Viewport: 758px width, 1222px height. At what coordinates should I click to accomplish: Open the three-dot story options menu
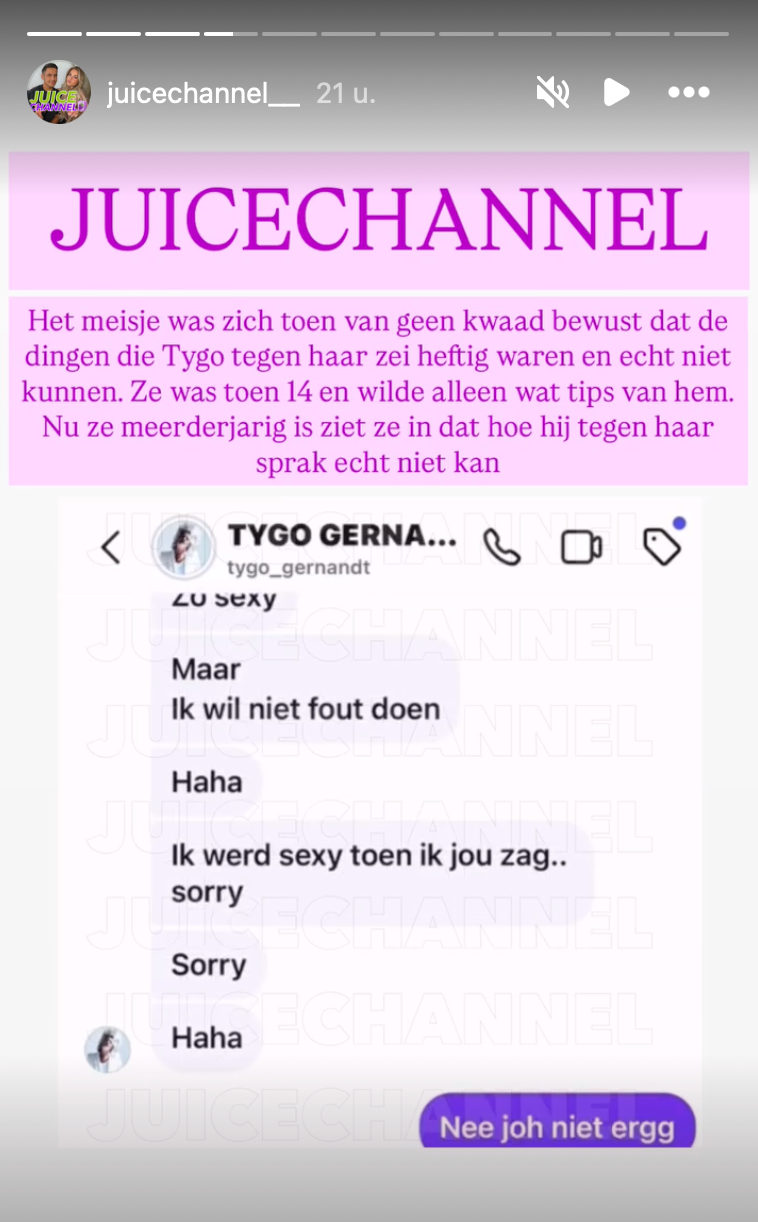tap(688, 93)
